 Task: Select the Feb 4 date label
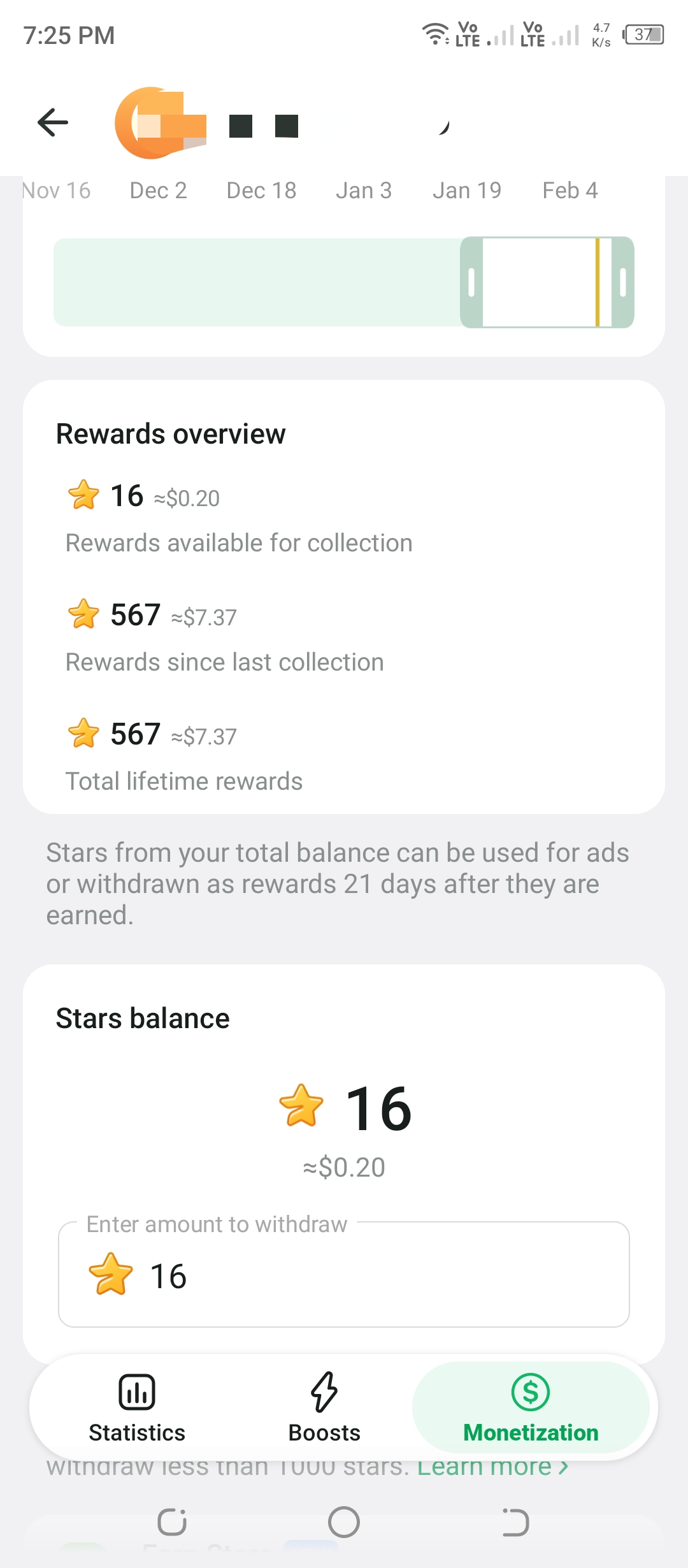[x=570, y=189]
